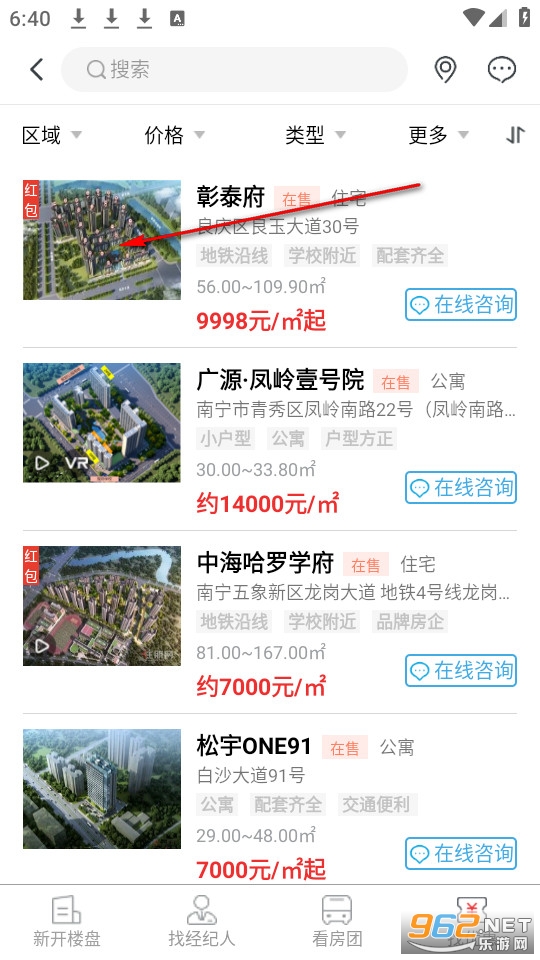Tap the 搜索 search box
Screen dimensions: 540x960
234,69
